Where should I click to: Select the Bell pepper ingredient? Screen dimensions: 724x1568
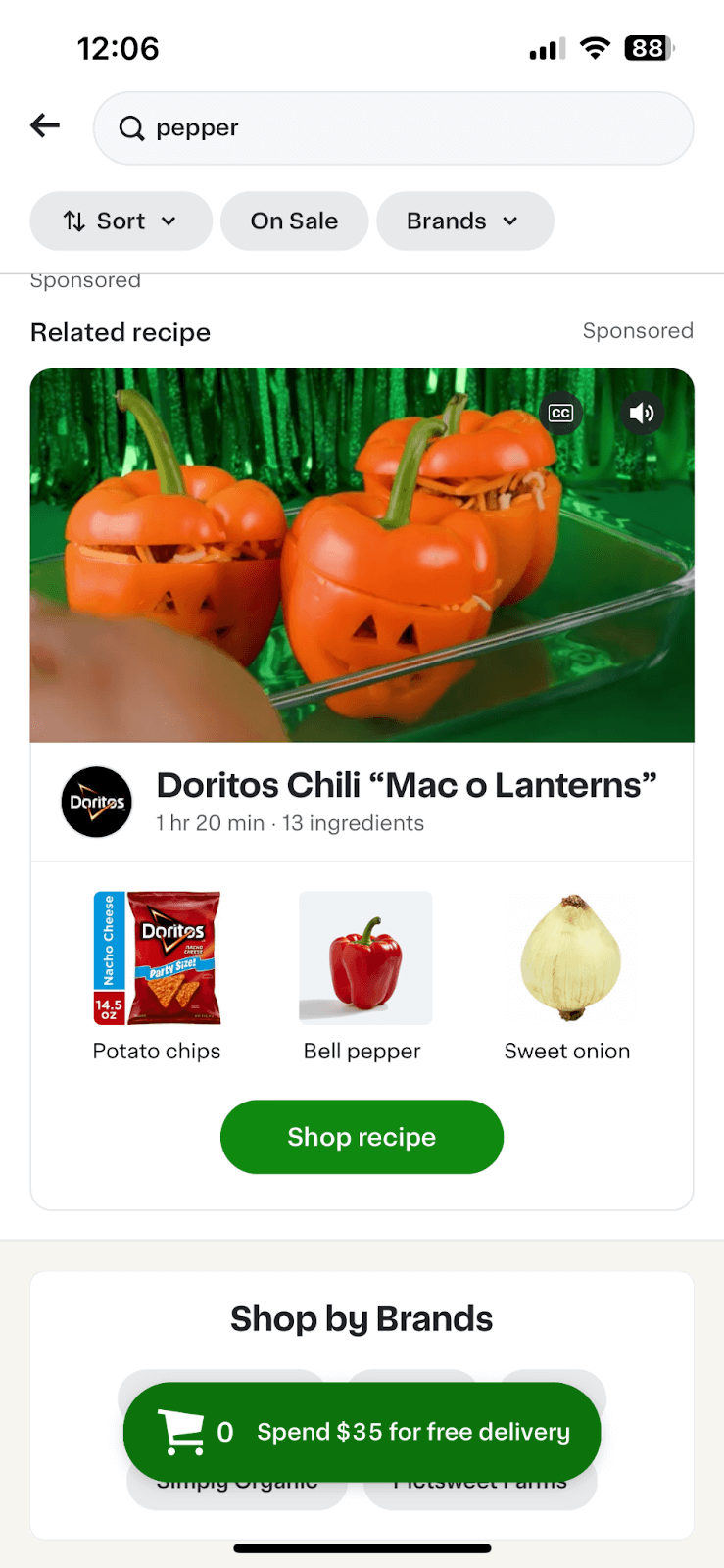(364, 975)
